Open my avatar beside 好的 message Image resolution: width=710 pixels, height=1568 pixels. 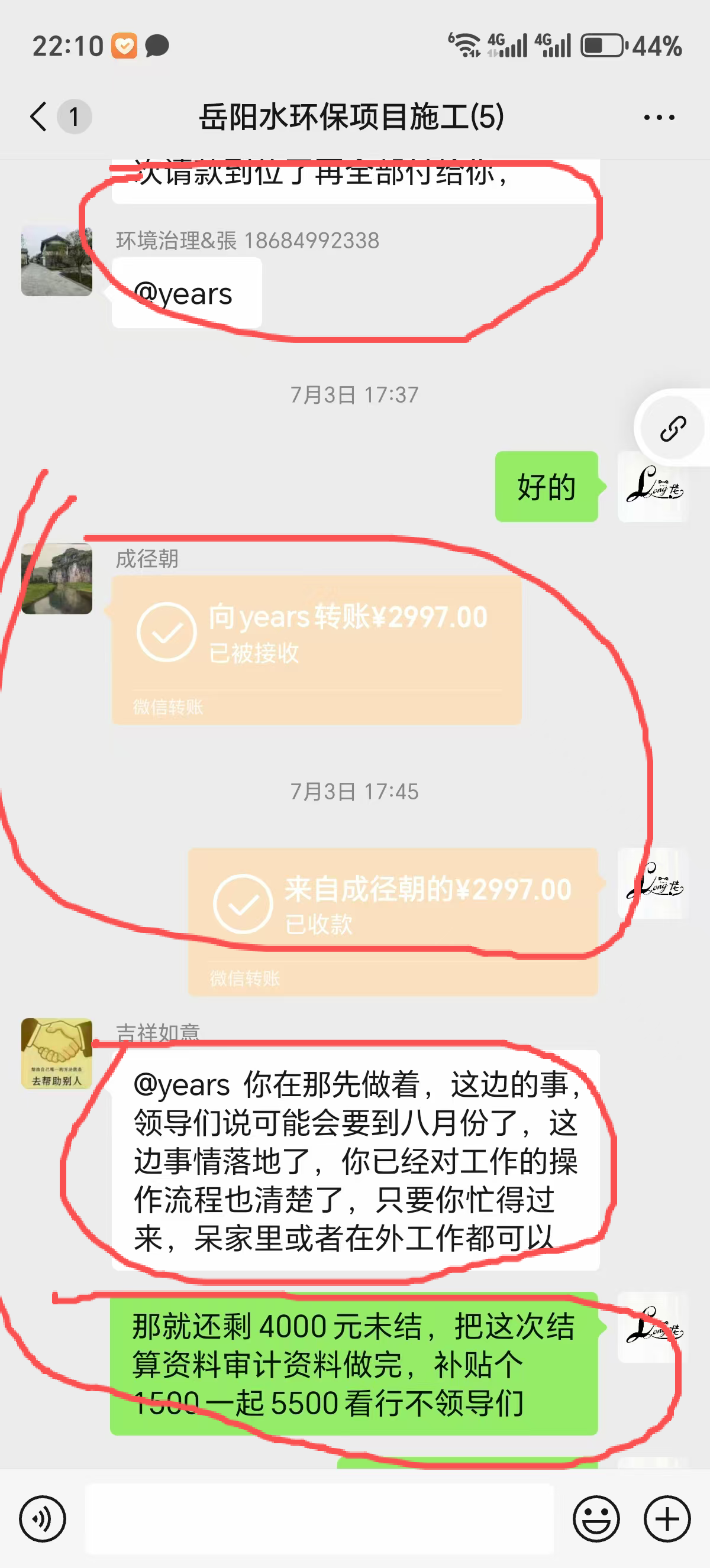tap(651, 487)
